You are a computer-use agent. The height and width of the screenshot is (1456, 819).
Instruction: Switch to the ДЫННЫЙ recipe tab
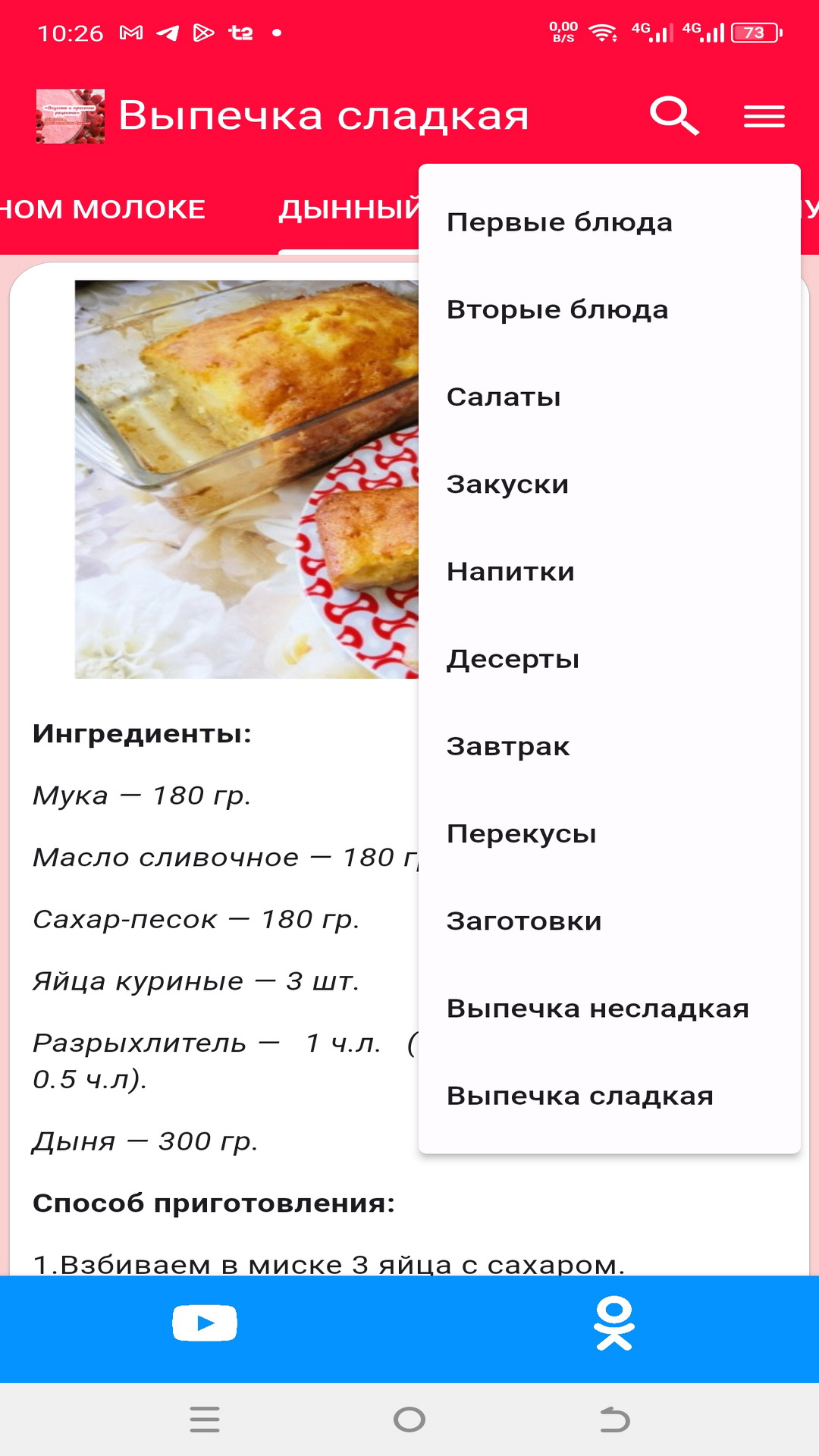(345, 209)
